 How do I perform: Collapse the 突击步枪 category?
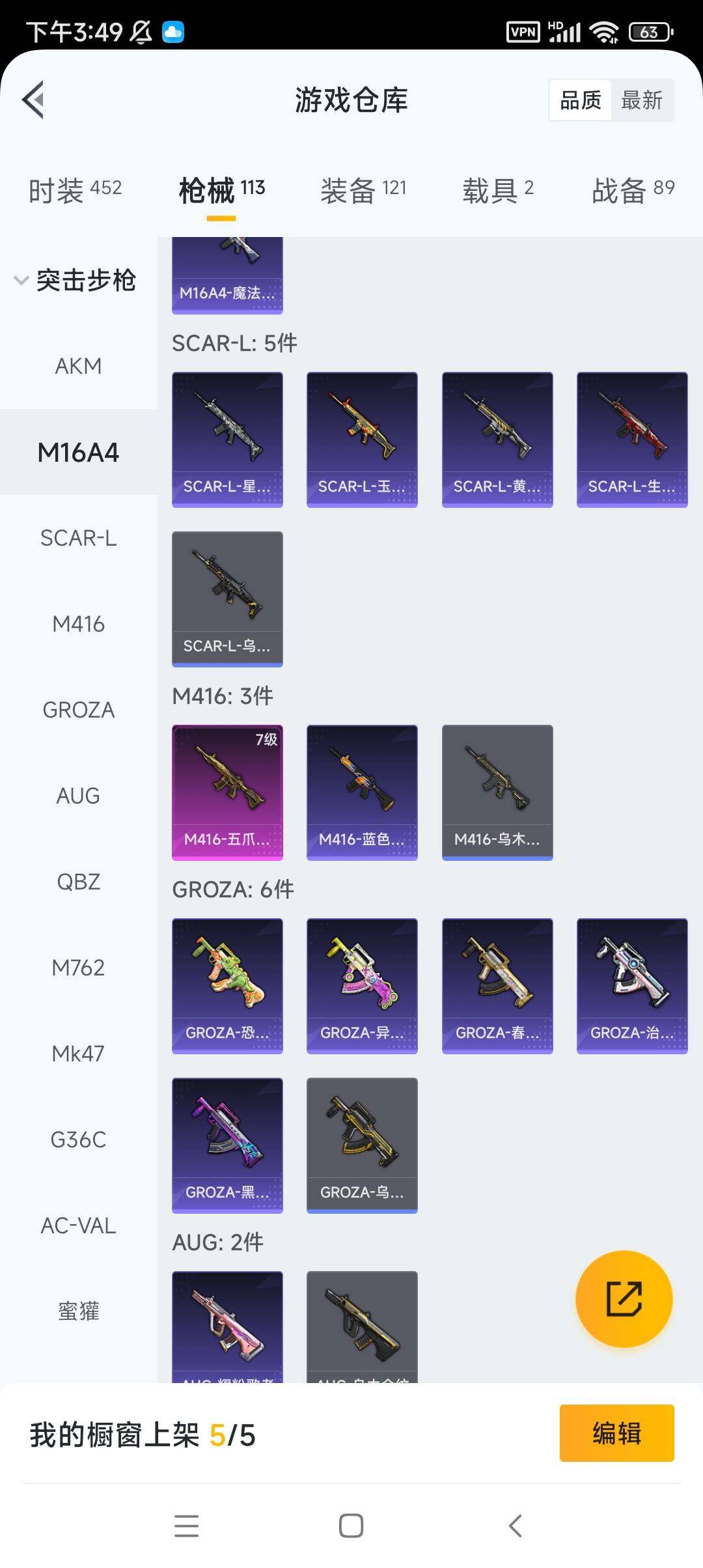tap(75, 281)
